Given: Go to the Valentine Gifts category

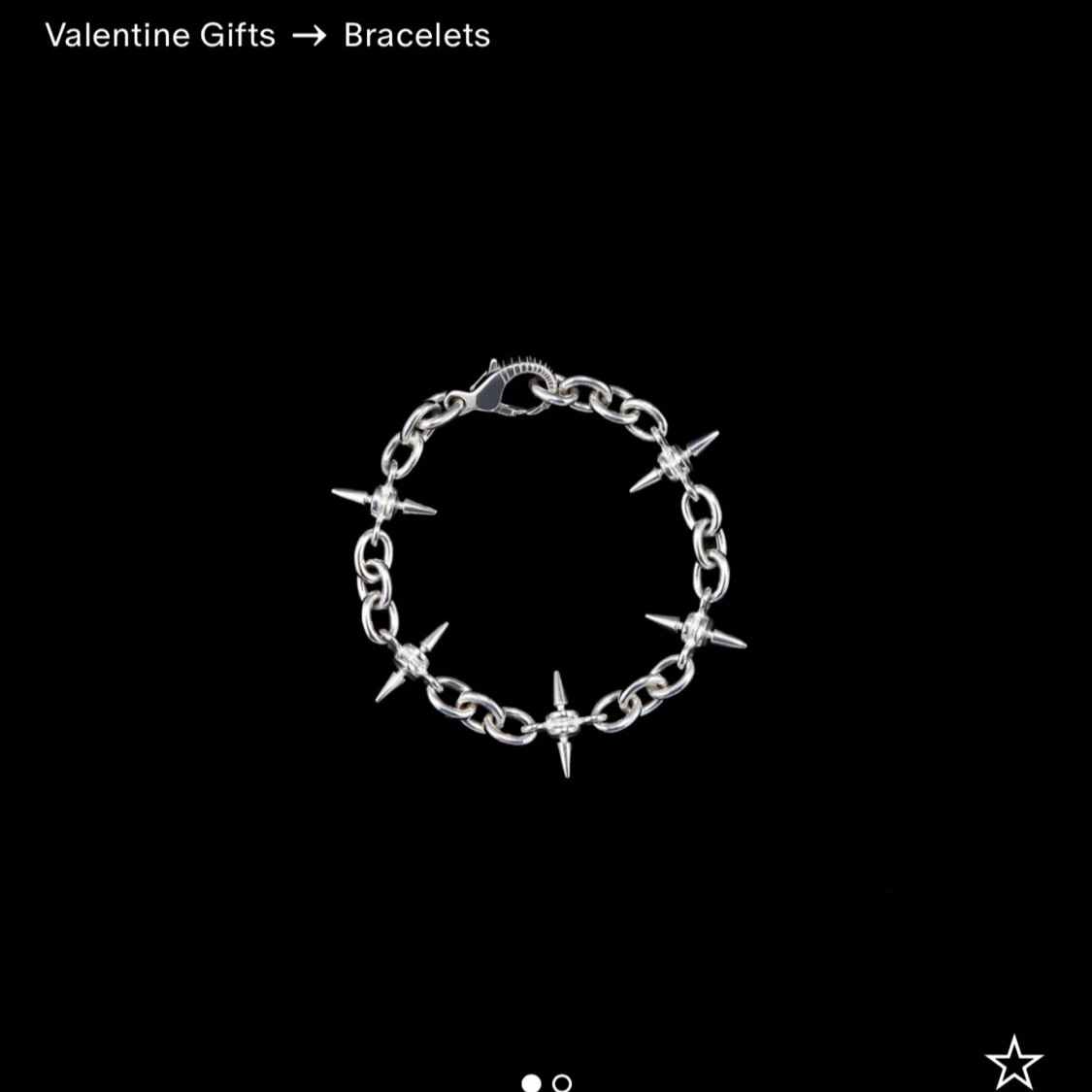Looking at the screenshot, I should (x=160, y=36).
